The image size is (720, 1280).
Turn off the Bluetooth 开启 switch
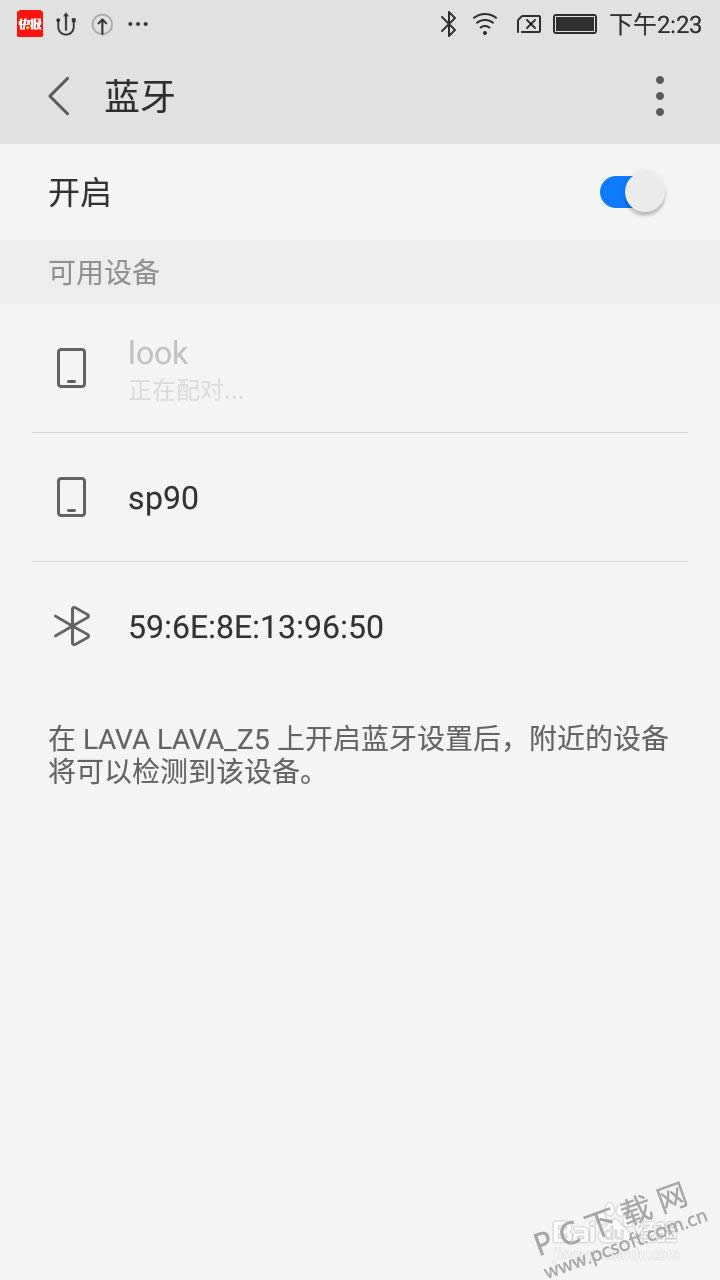coord(632,192)
